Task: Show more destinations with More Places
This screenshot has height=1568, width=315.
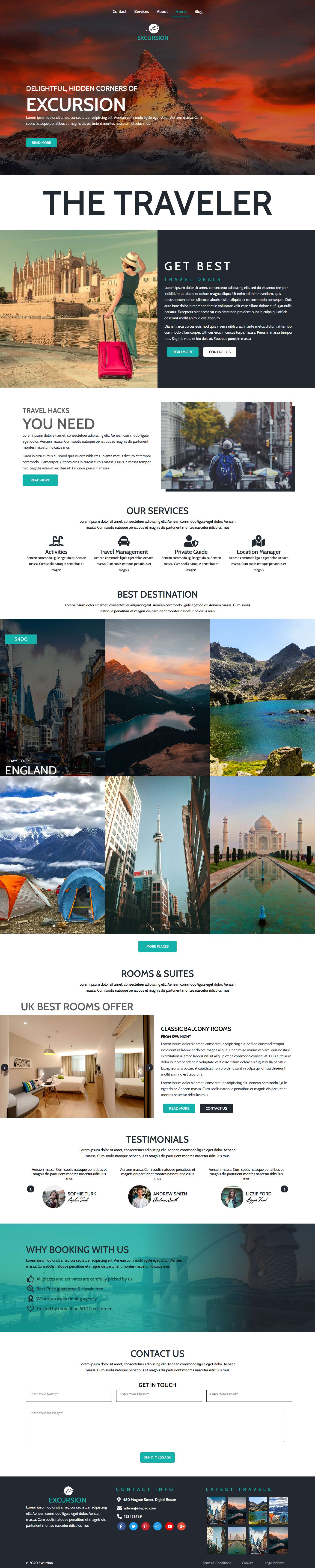Action: click(157, 946)
